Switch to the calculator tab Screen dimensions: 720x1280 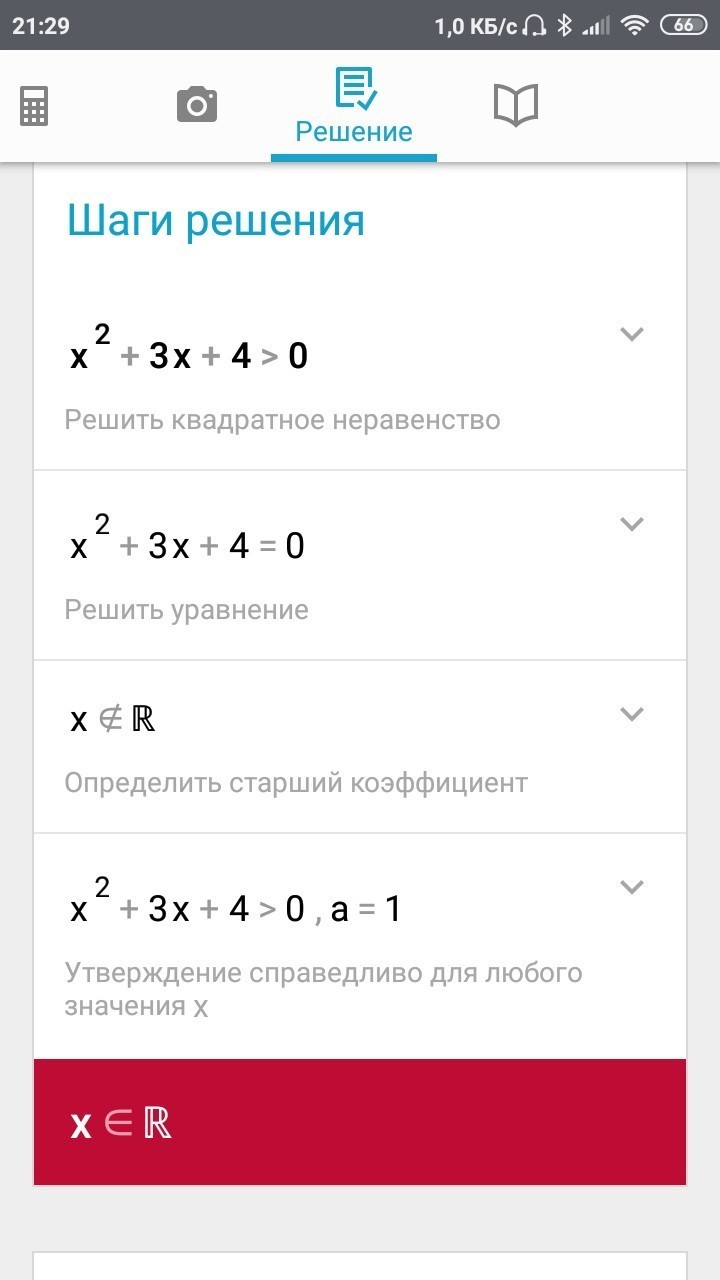pyautogui.click(x=33, y=105)
